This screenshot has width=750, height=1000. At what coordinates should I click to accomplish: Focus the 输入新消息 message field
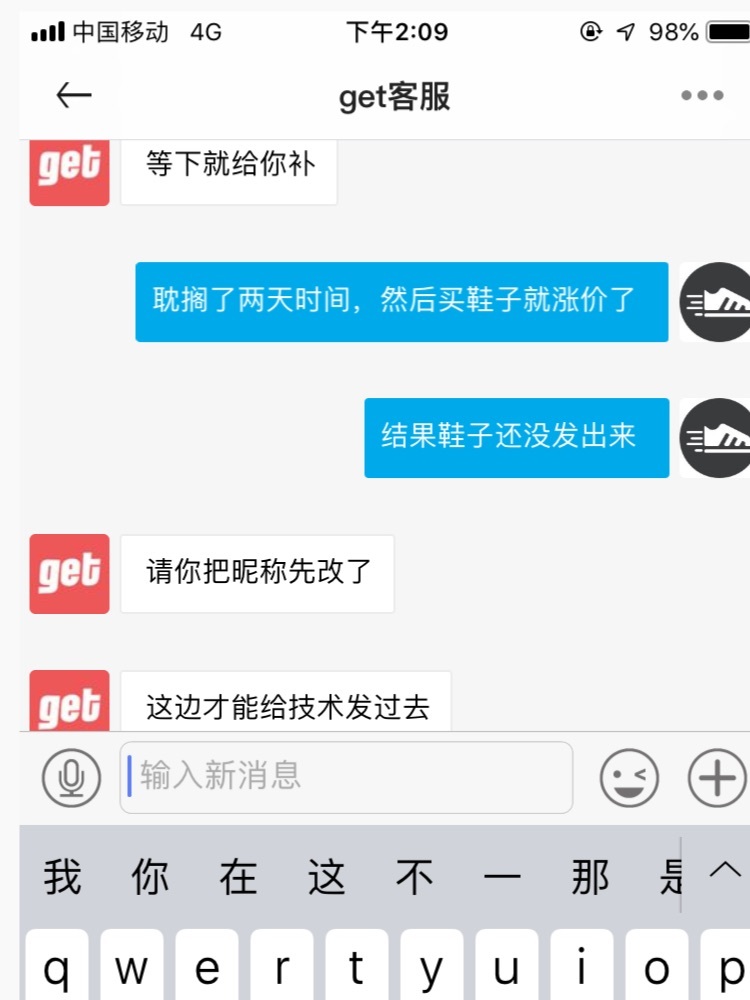tap(346, 777)
